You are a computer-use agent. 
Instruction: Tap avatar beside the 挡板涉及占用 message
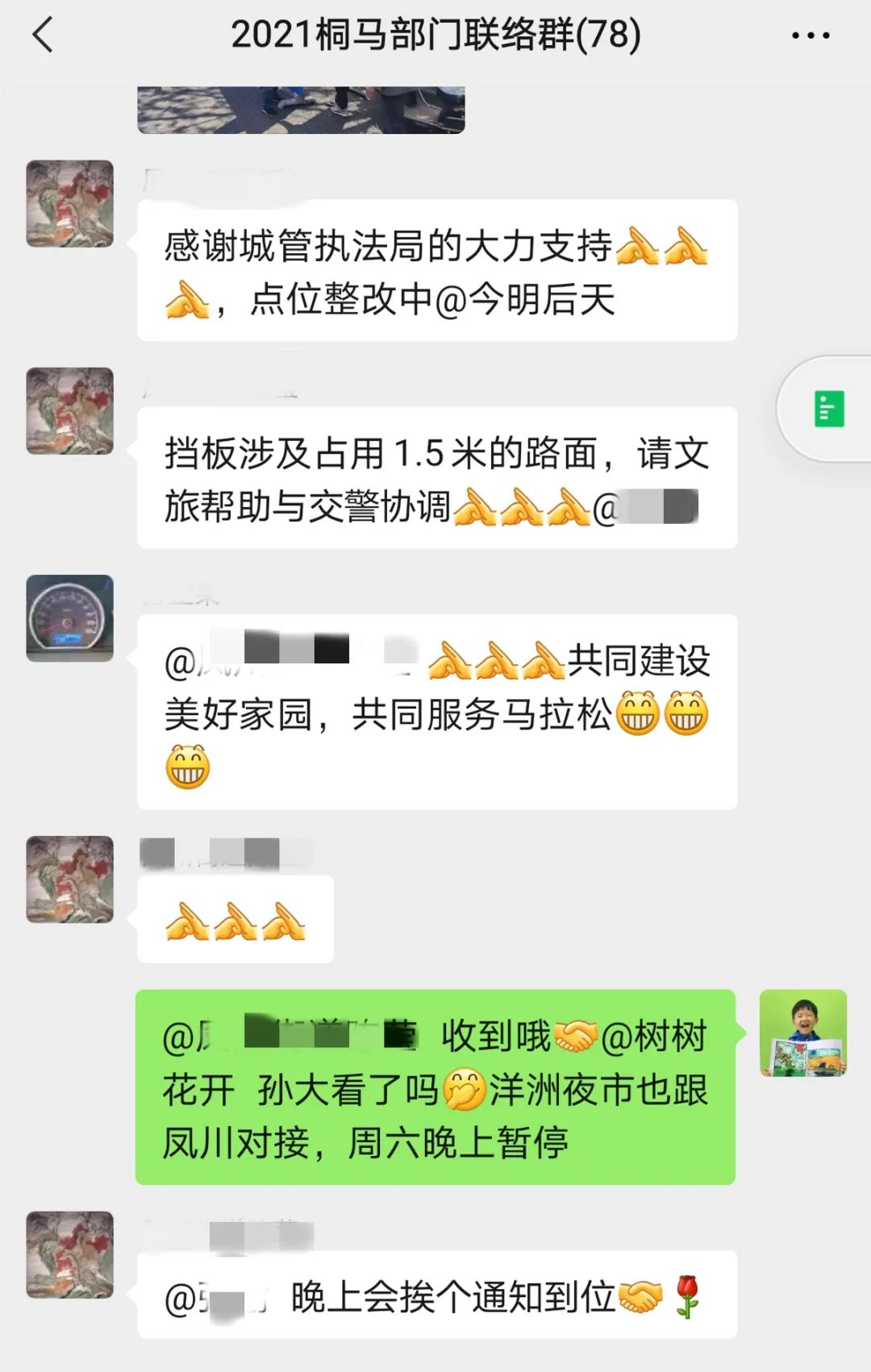point(70,411)
